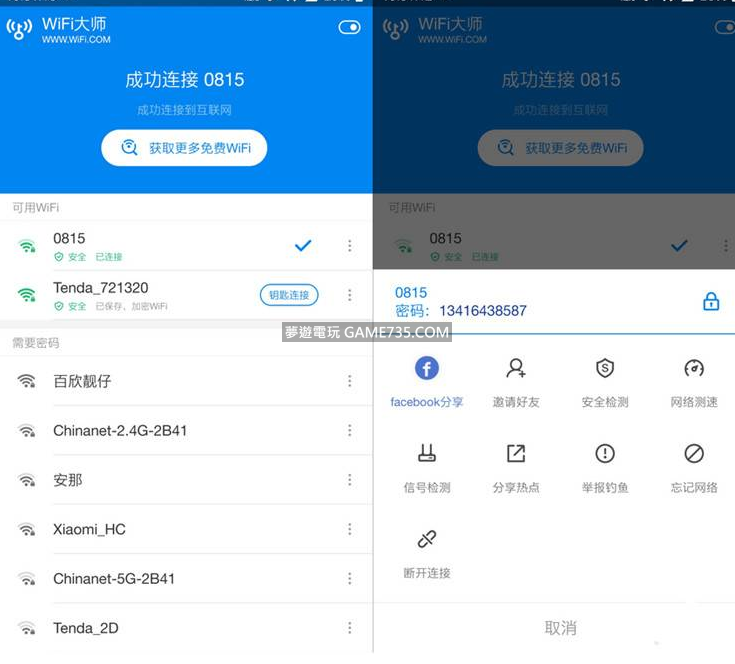Dismiss the sheet with 取消
Image resolution: width=735 pixels, height=664 pixels.
tap(560, 628)
